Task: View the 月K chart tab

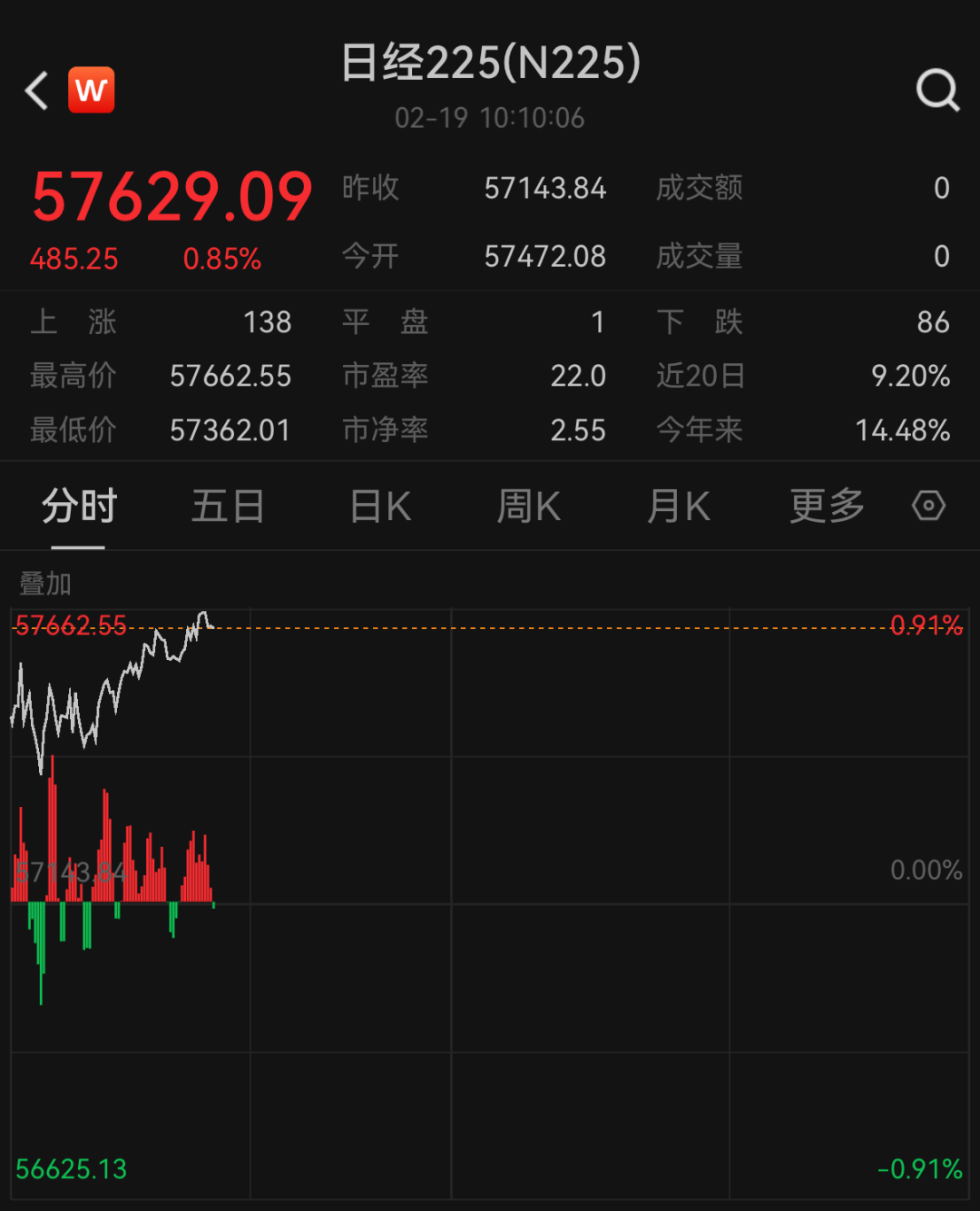Action: click(x=679, y=507)
